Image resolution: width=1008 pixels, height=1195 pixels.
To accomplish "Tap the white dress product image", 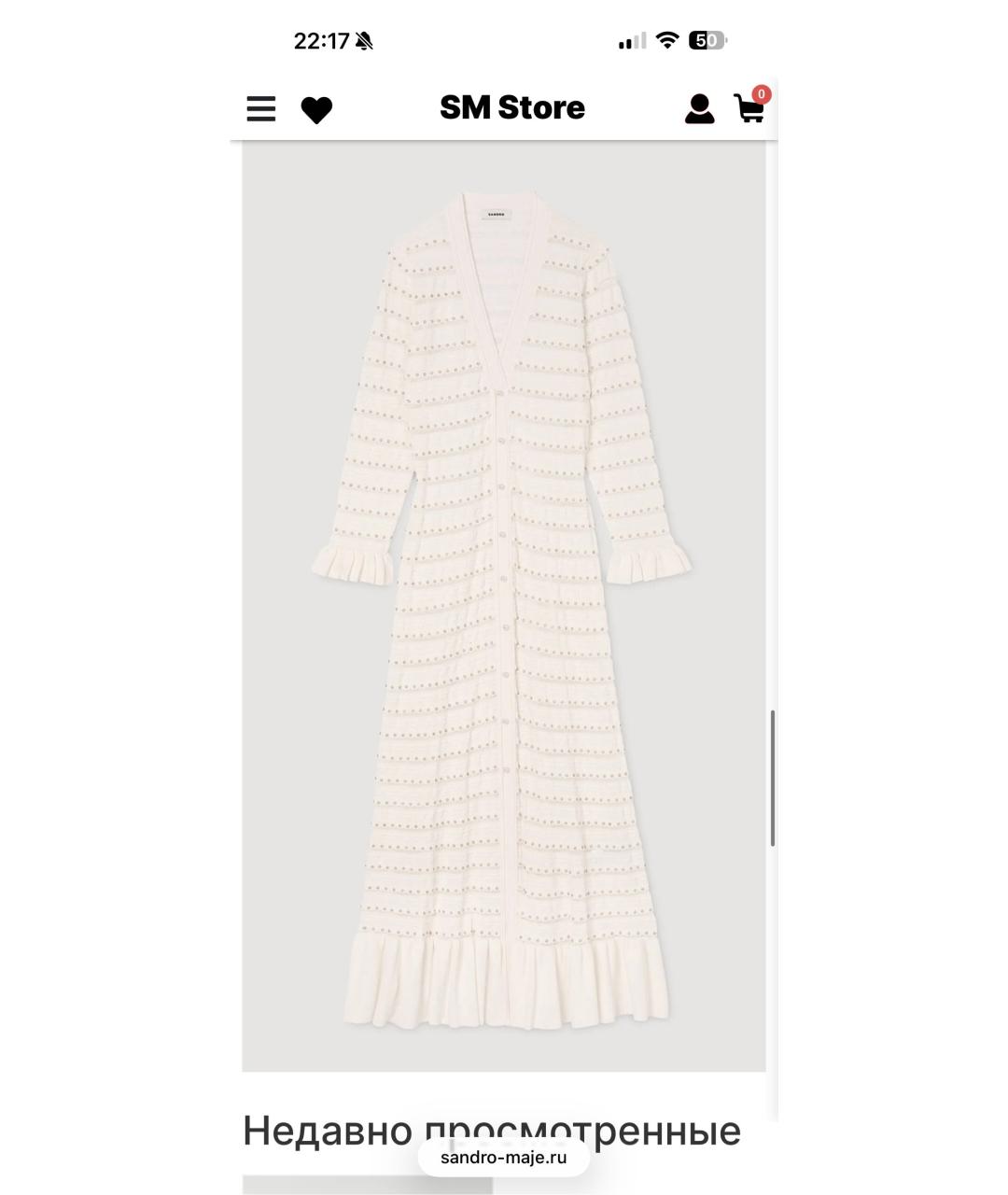I will point(502,607).
